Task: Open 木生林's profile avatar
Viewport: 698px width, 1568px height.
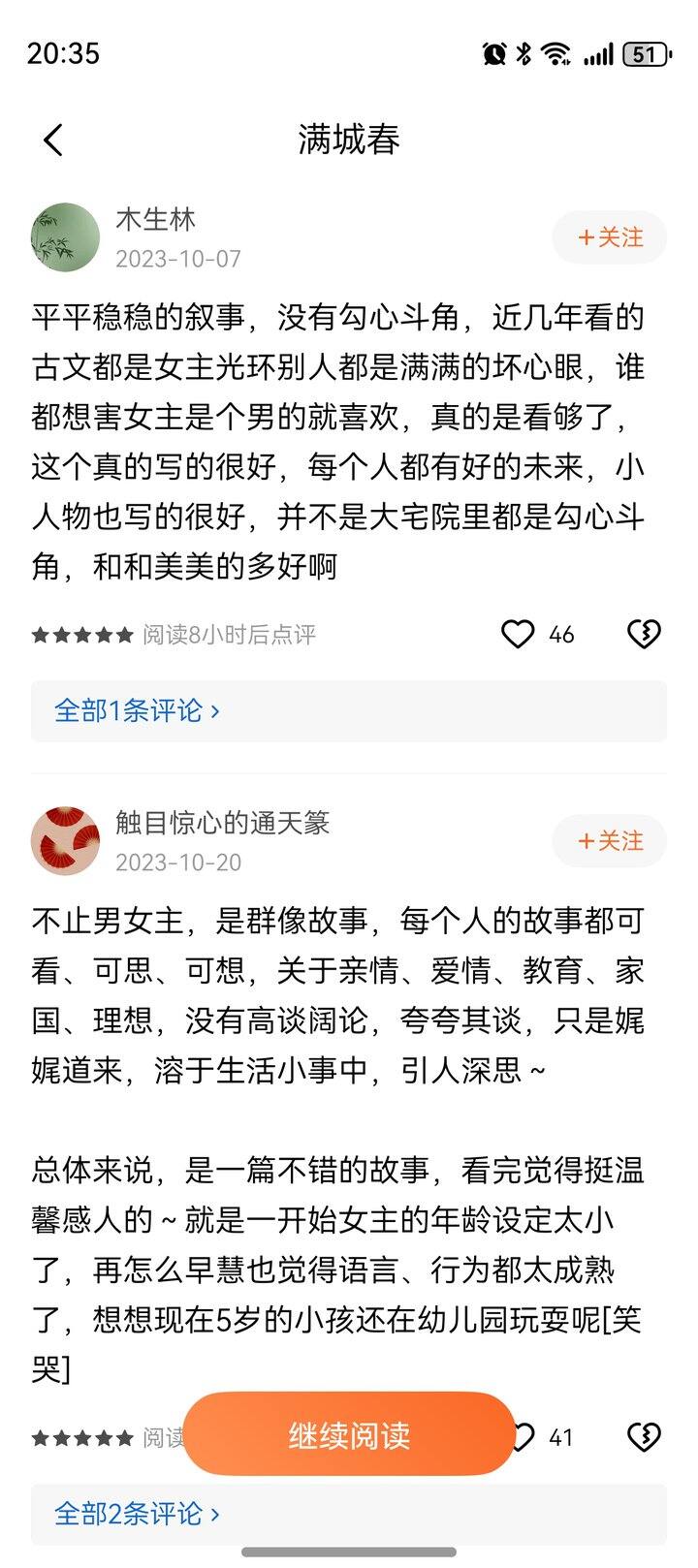Action: coord(65,237)
